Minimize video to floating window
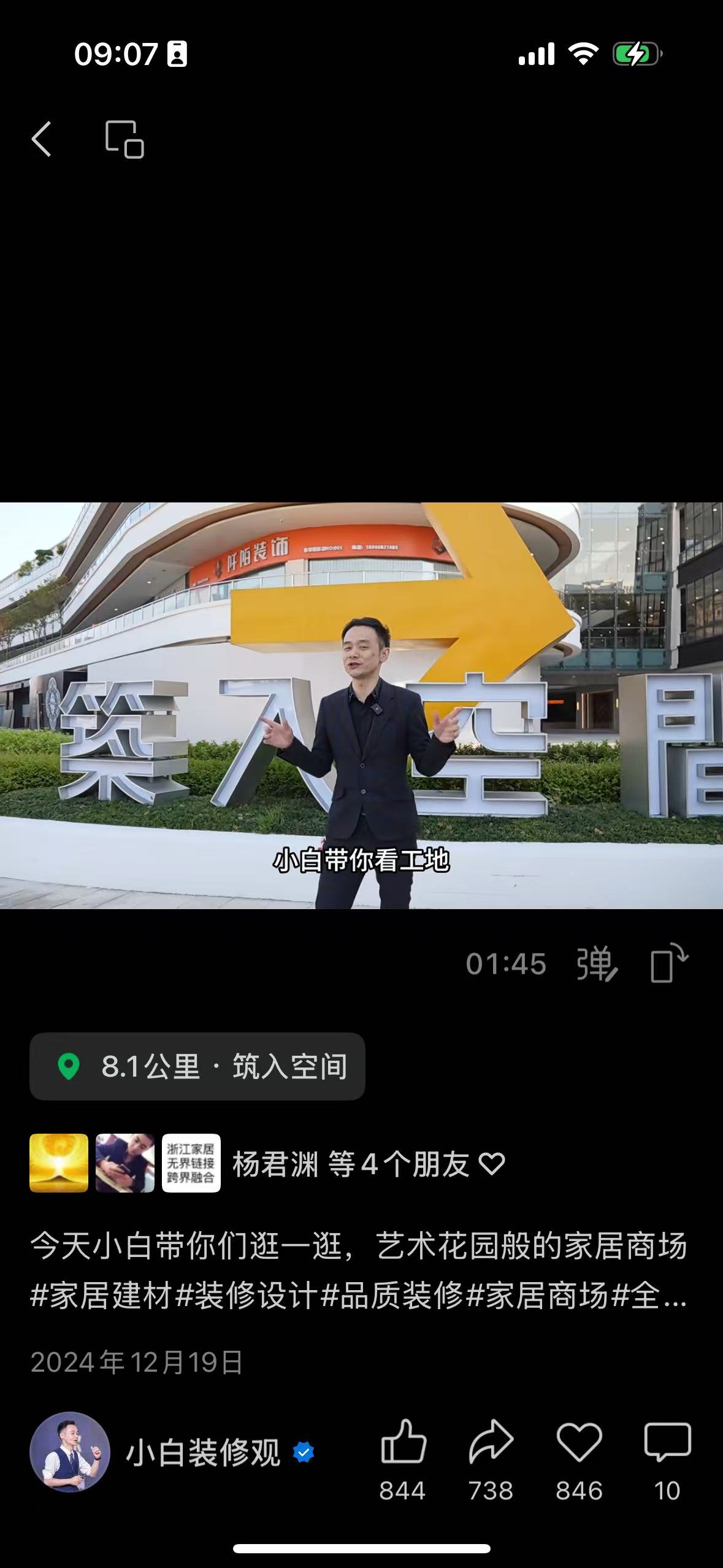The width and height of the screenshot is (723, 1568). coord(124,139)
